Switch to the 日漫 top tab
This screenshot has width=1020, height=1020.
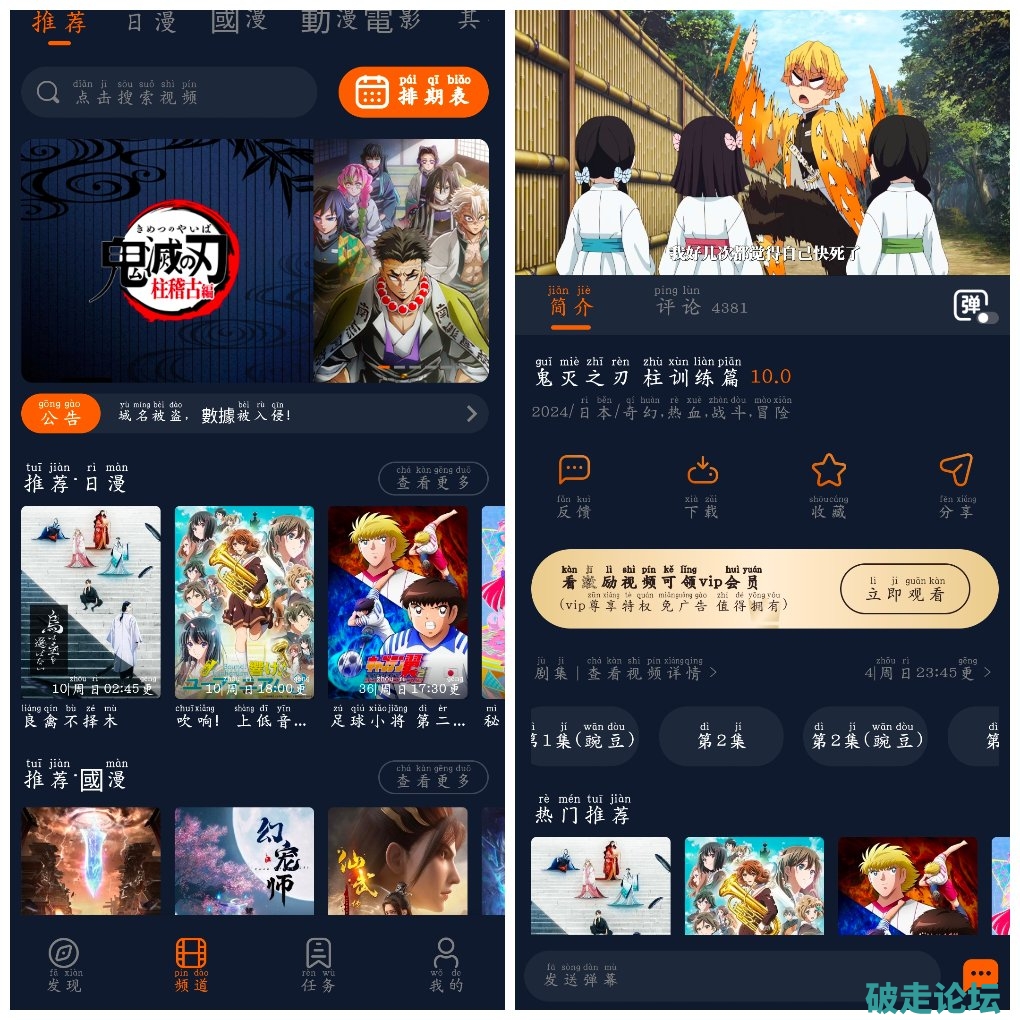point(151,22)
